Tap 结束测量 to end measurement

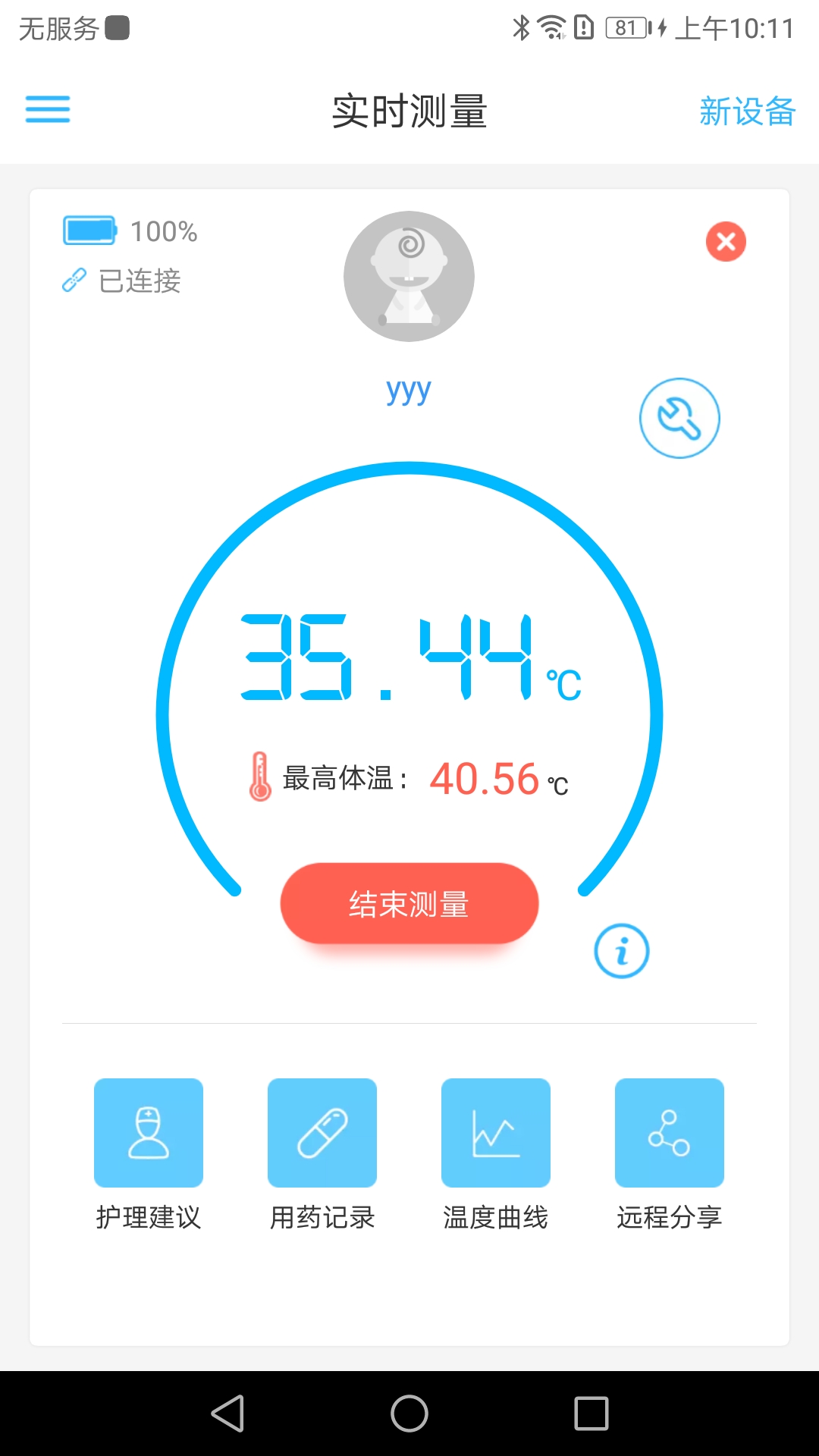pos(409,903)
